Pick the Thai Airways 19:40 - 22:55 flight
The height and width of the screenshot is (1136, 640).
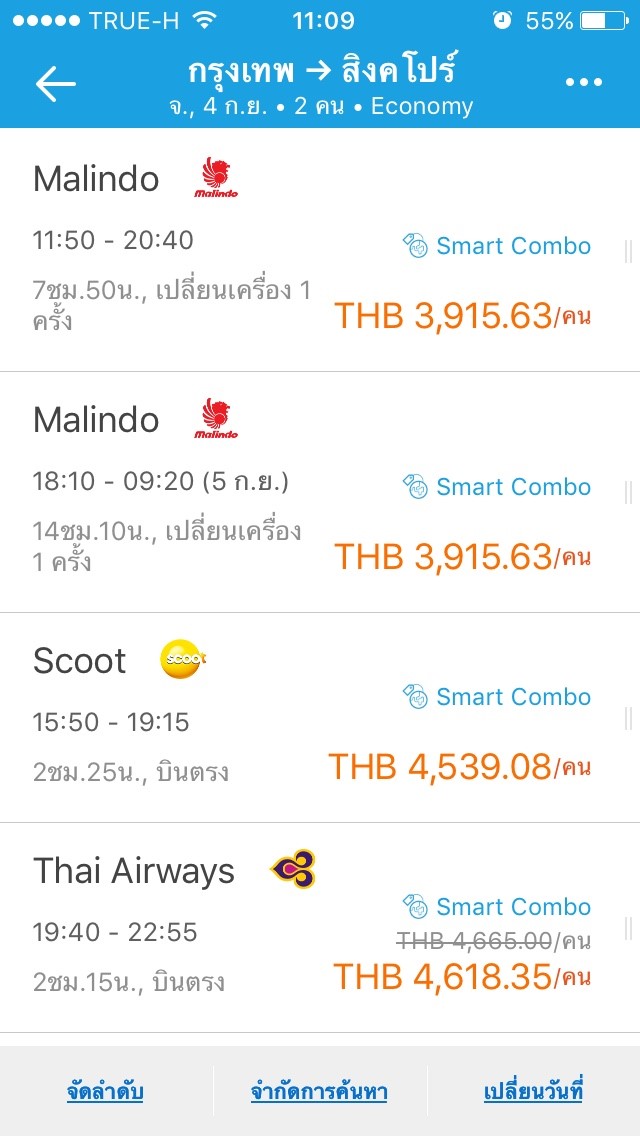point(320,927)
